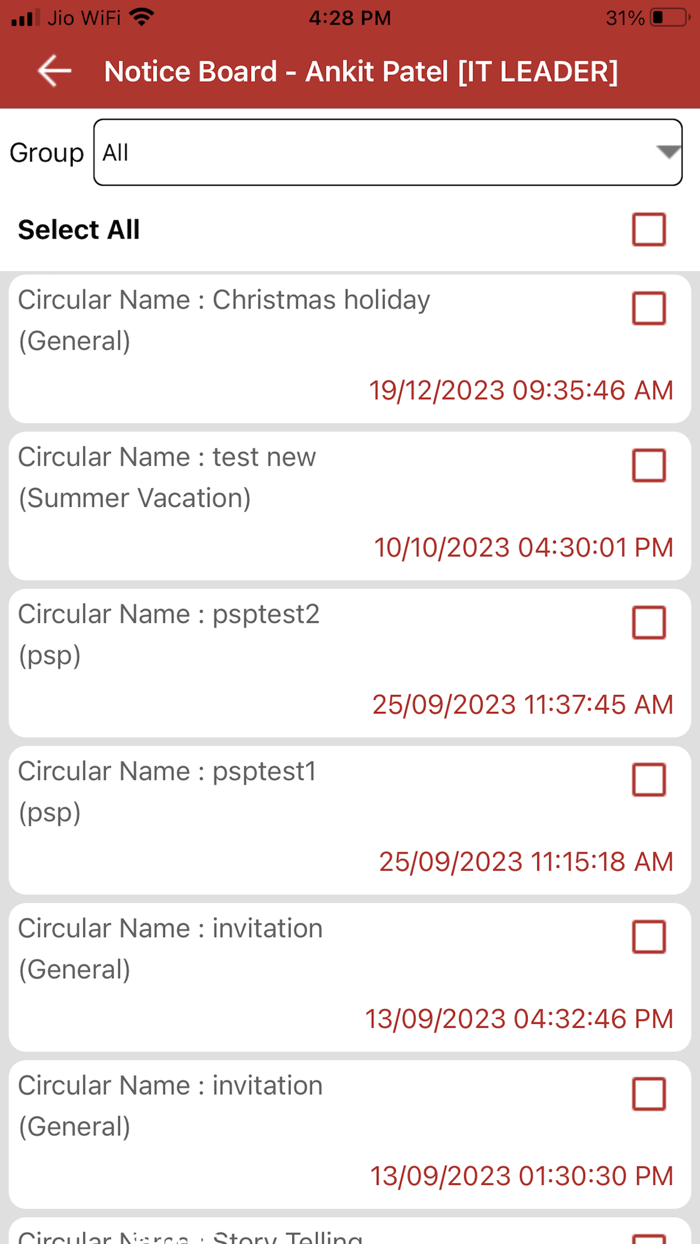Open the invitation circular from 04:32:46 PM

(x=350, y=976)
